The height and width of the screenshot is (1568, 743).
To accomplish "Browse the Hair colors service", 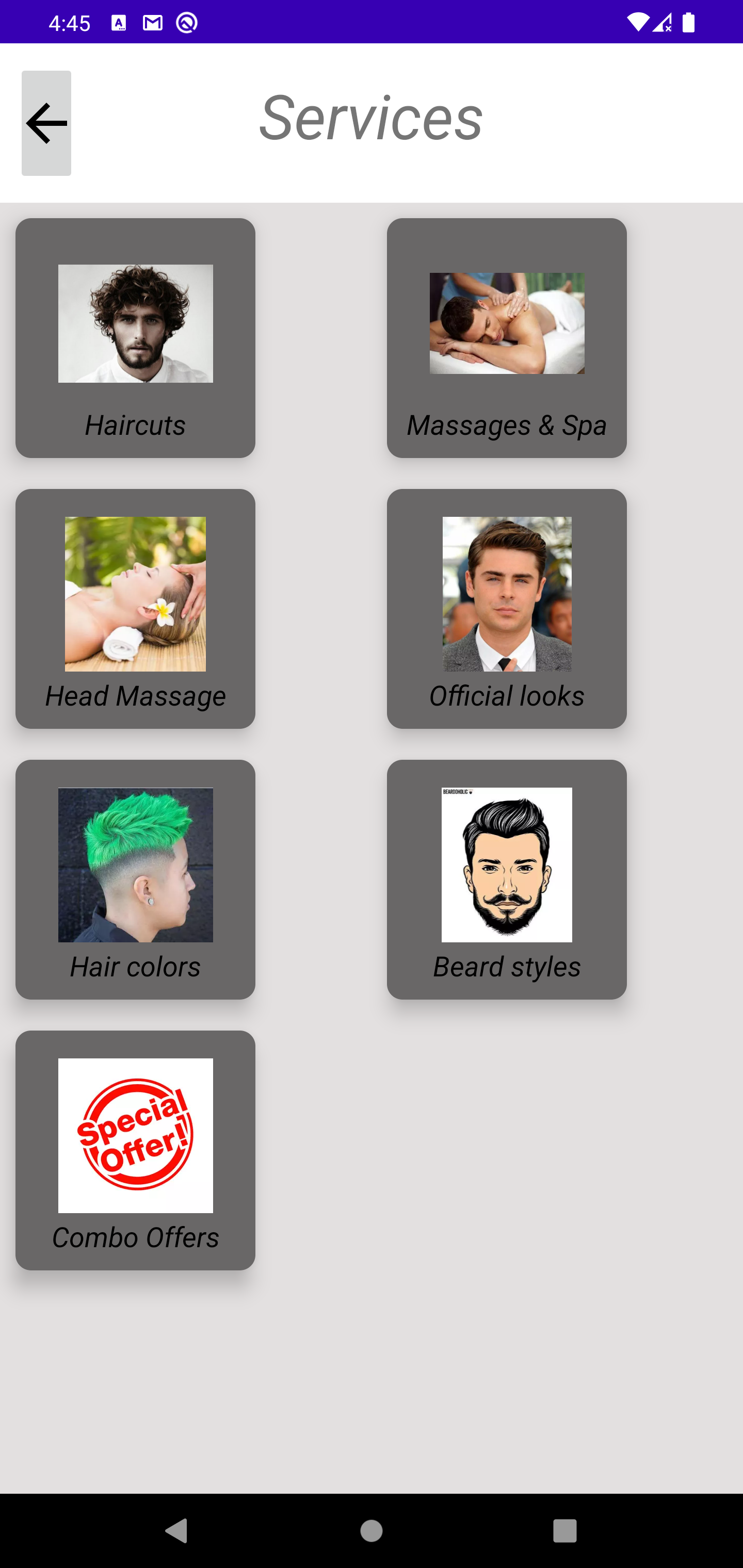I will 135,879.
